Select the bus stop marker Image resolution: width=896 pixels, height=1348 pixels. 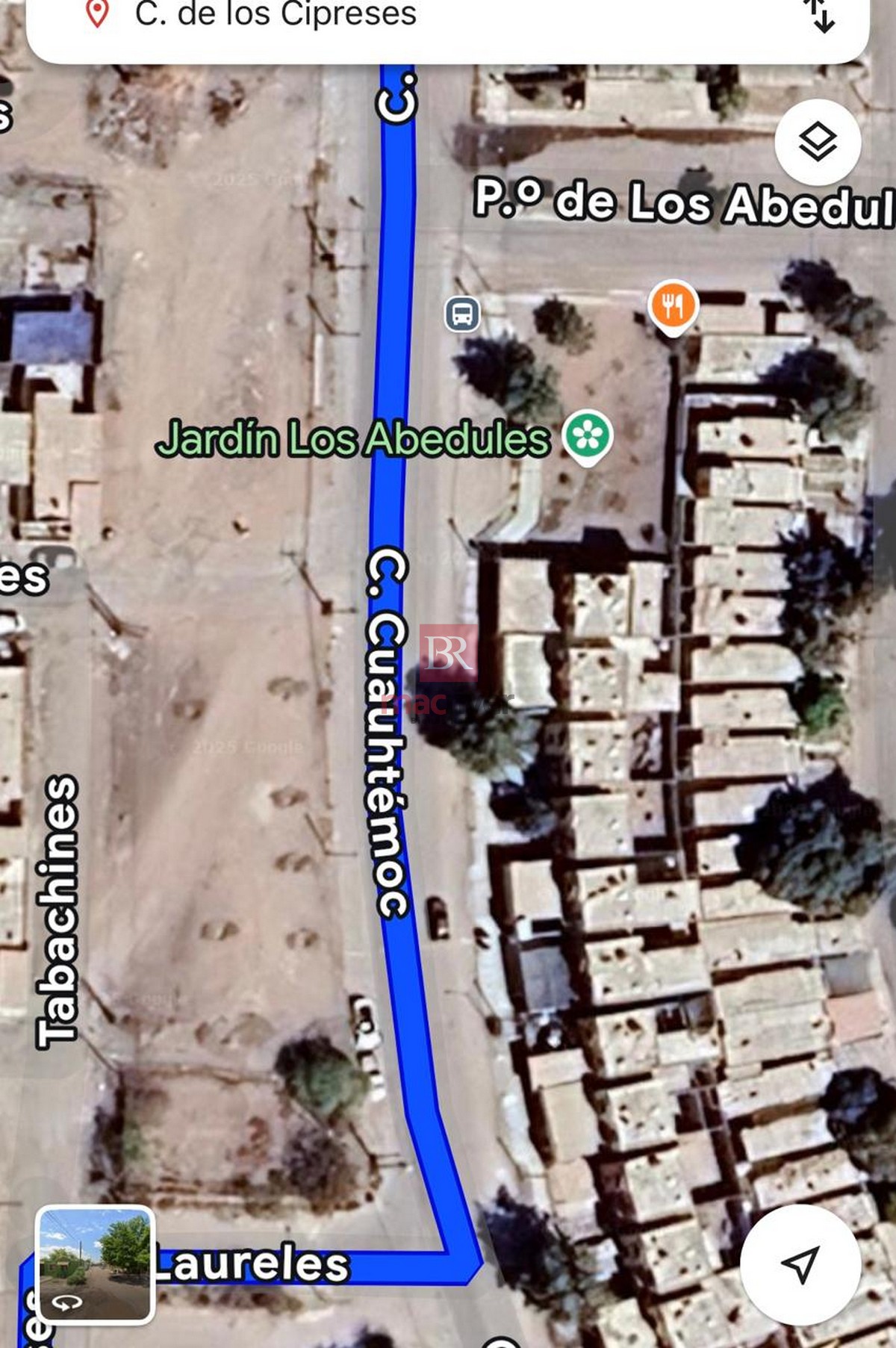coord(462,314)
